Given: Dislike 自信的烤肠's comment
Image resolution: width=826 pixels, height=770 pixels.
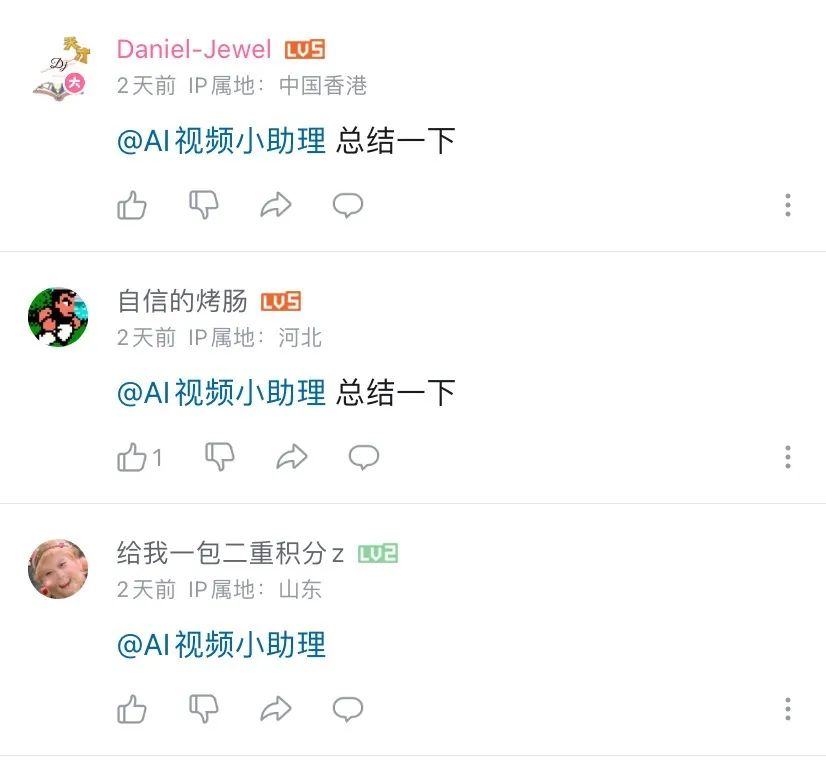Looking at the screenshot, I should point(220,458).
